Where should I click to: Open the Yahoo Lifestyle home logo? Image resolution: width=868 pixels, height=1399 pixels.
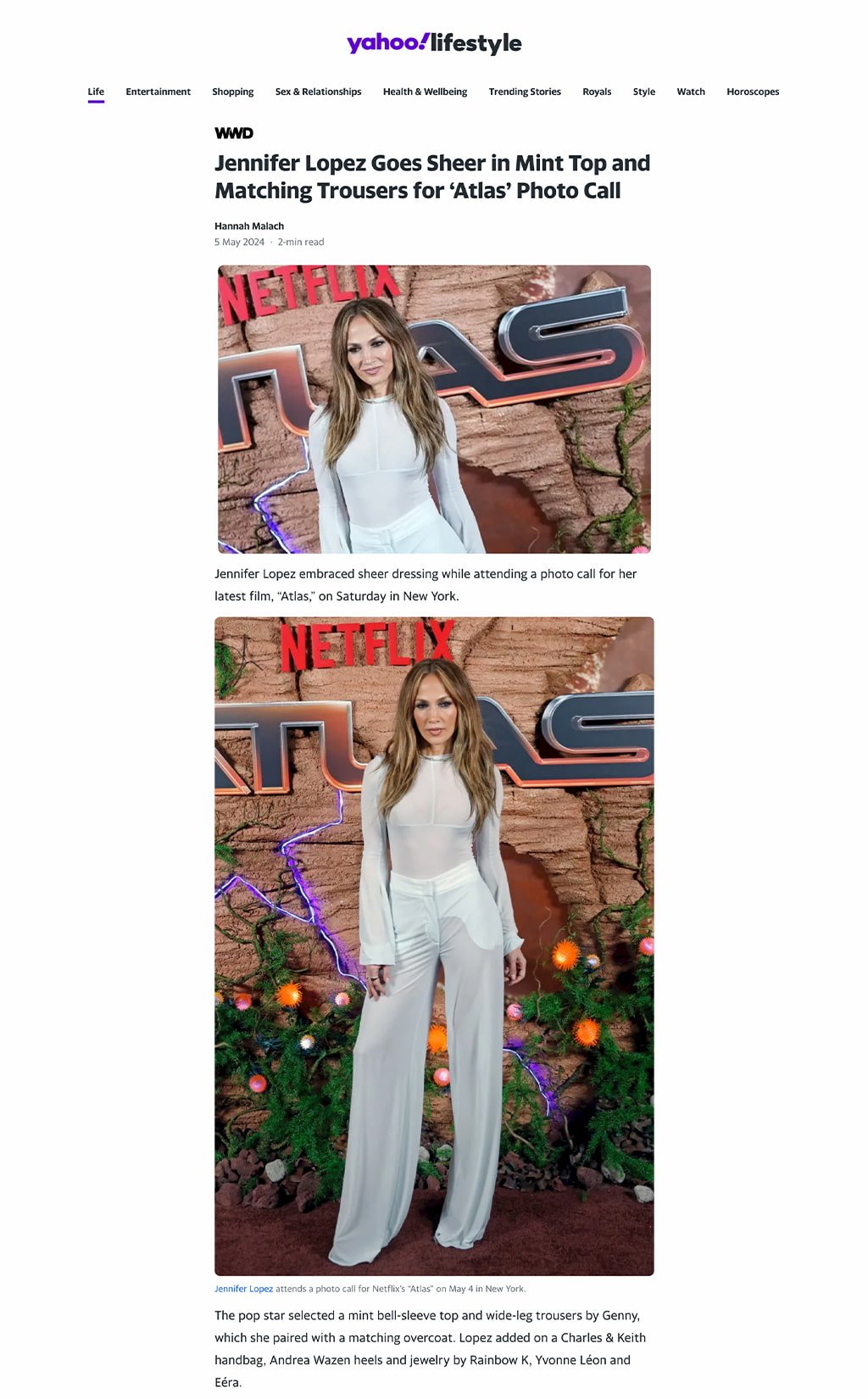pyautogui.click(x=433, y=42)
